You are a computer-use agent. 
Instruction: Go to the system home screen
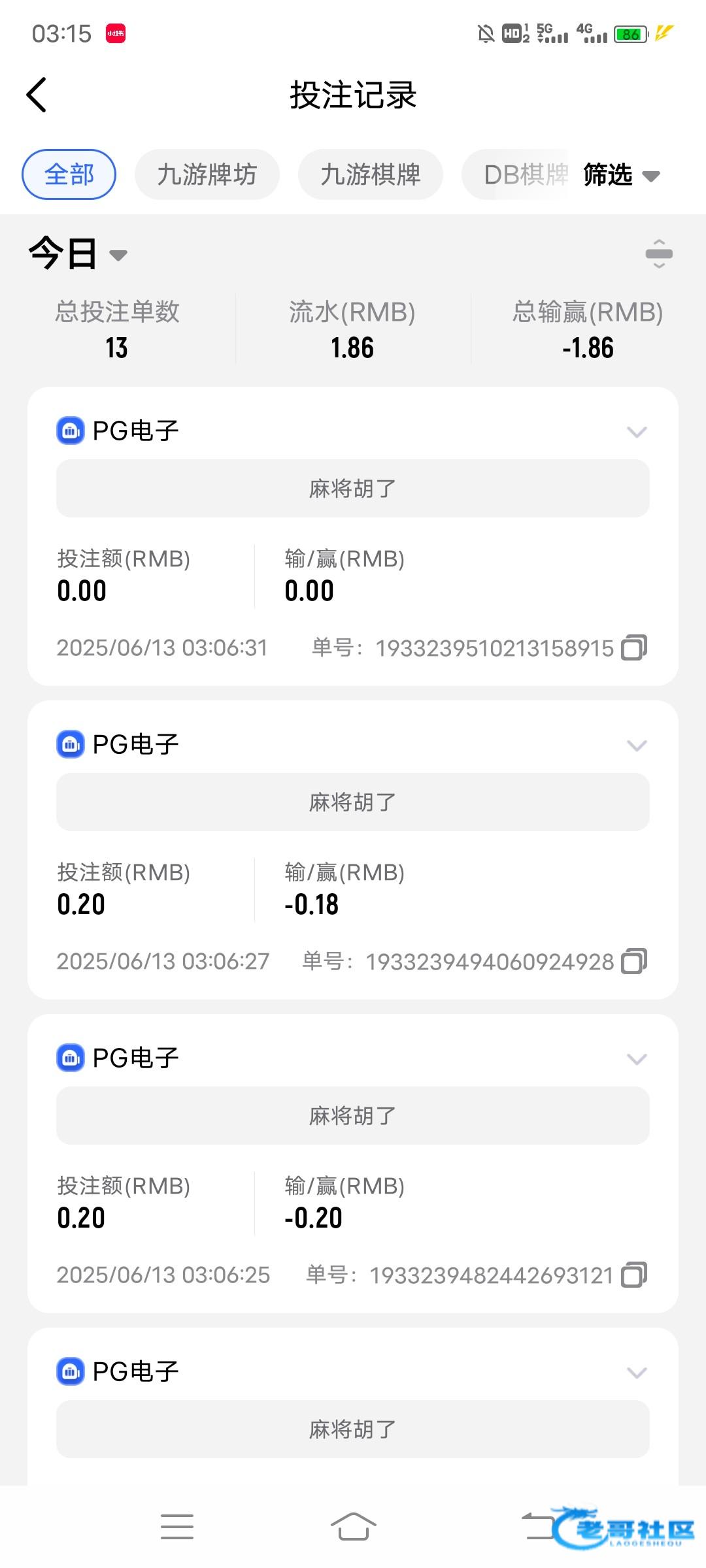(353, 1527)
